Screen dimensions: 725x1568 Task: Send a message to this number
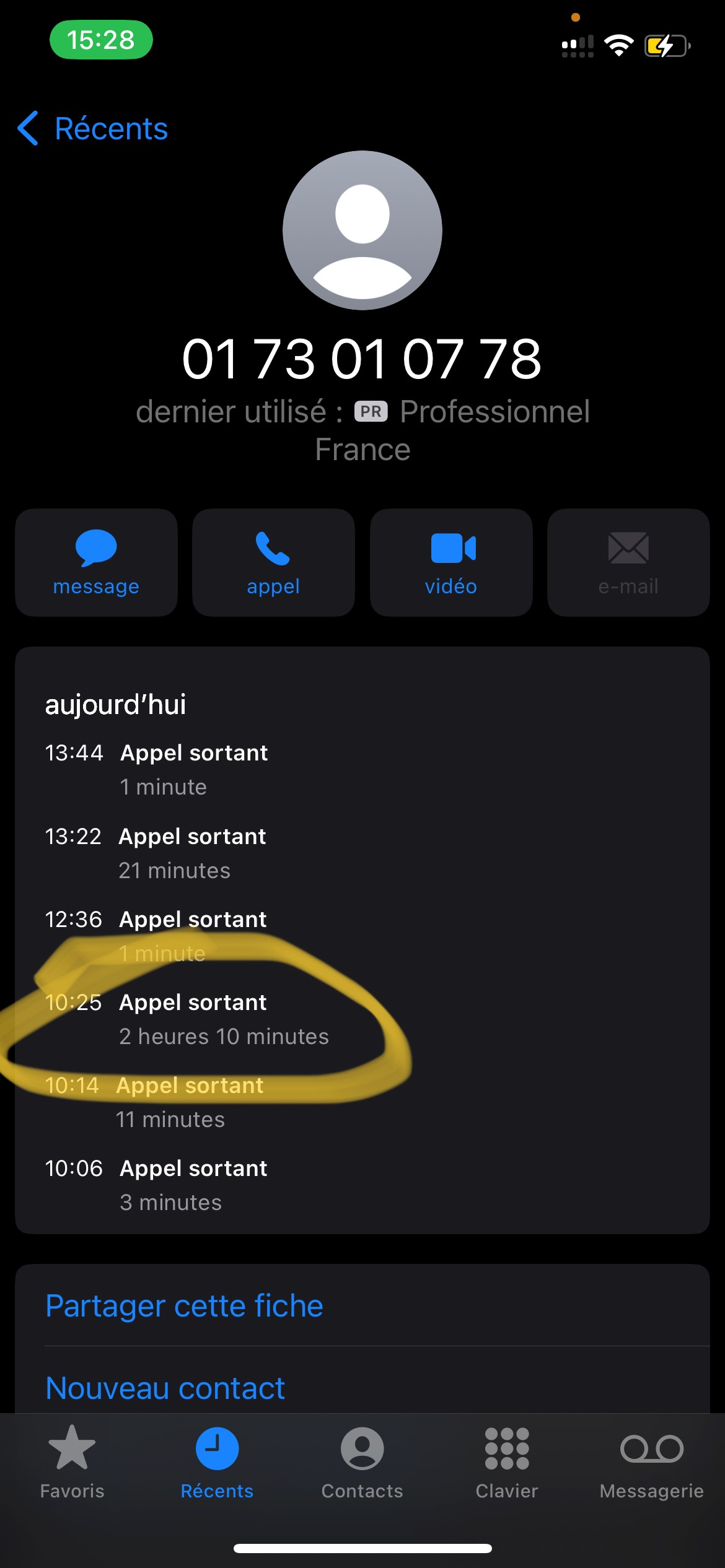[96, 562]
